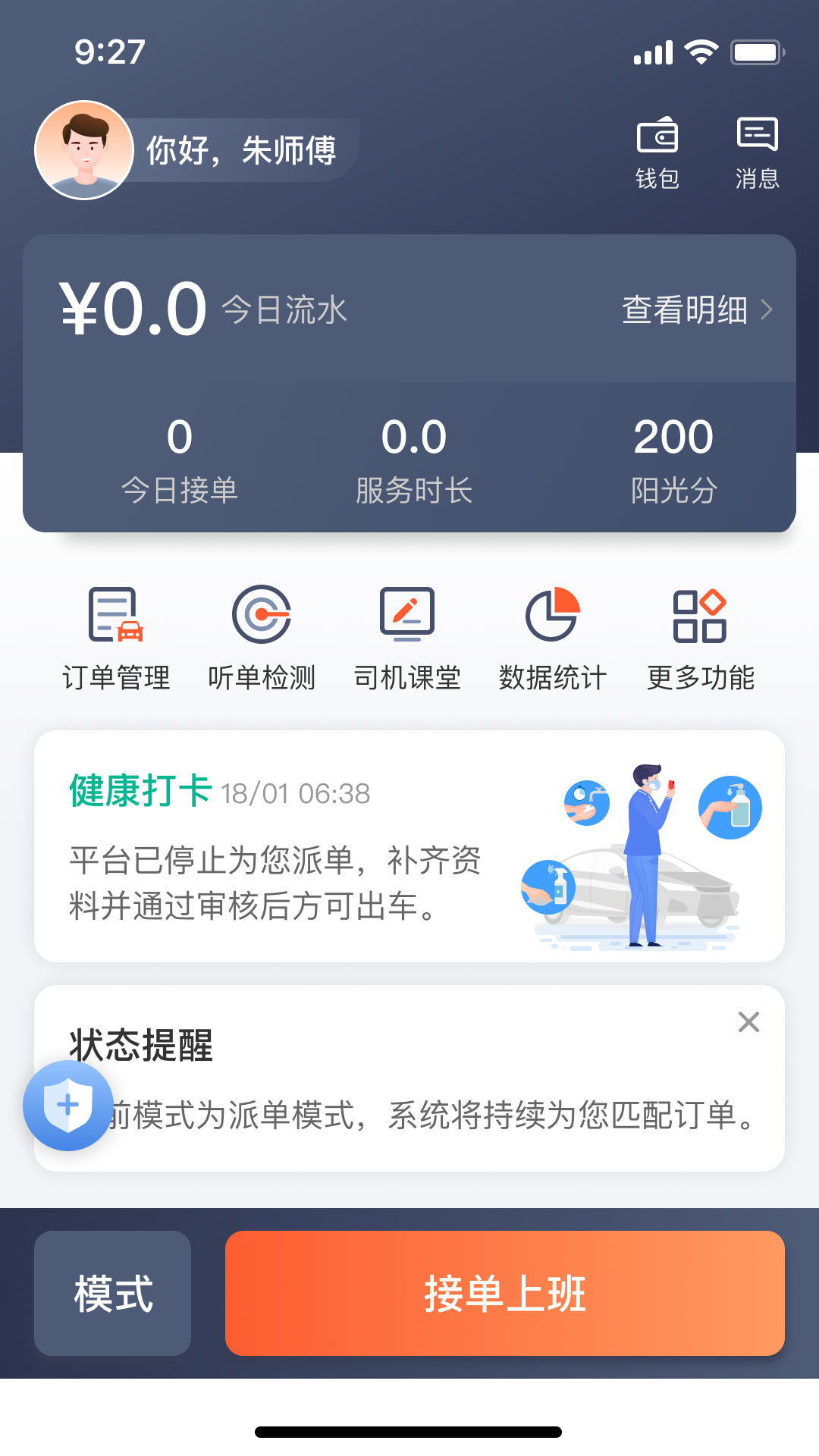Tap the 阳光分 score value 200

point(674,437)
